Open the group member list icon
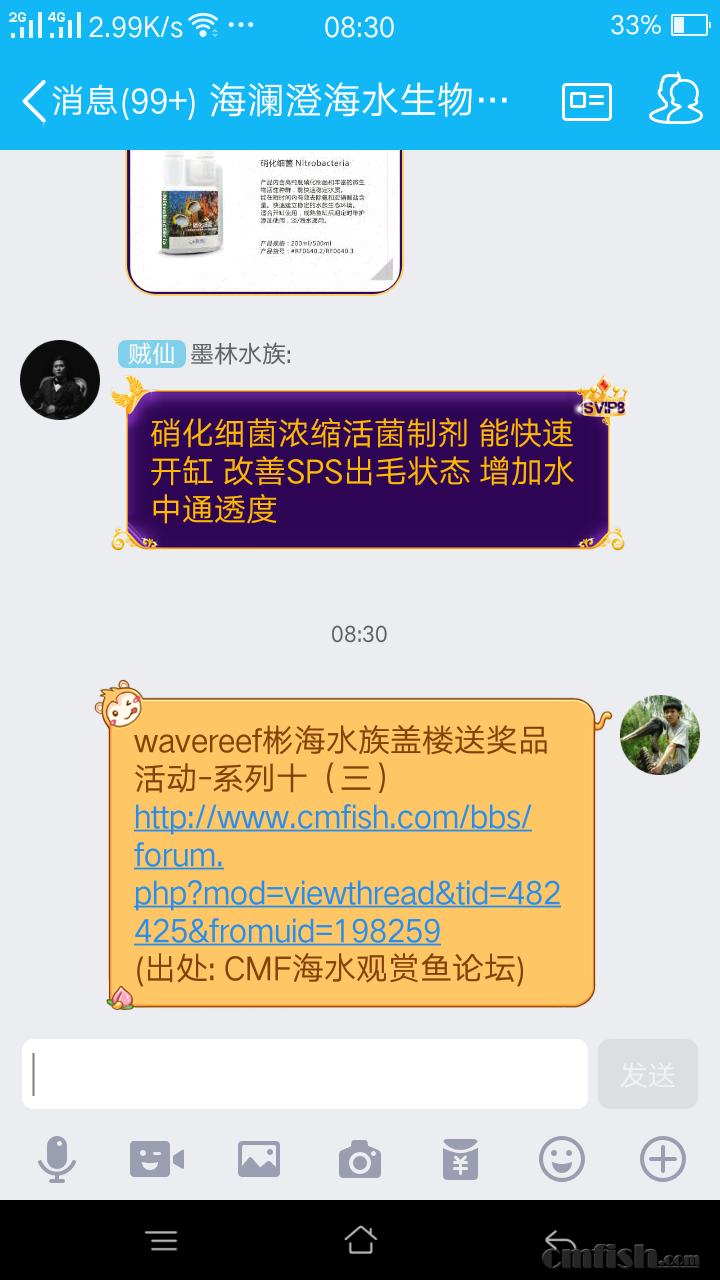The image size is (720, 1280). [675, 100]
